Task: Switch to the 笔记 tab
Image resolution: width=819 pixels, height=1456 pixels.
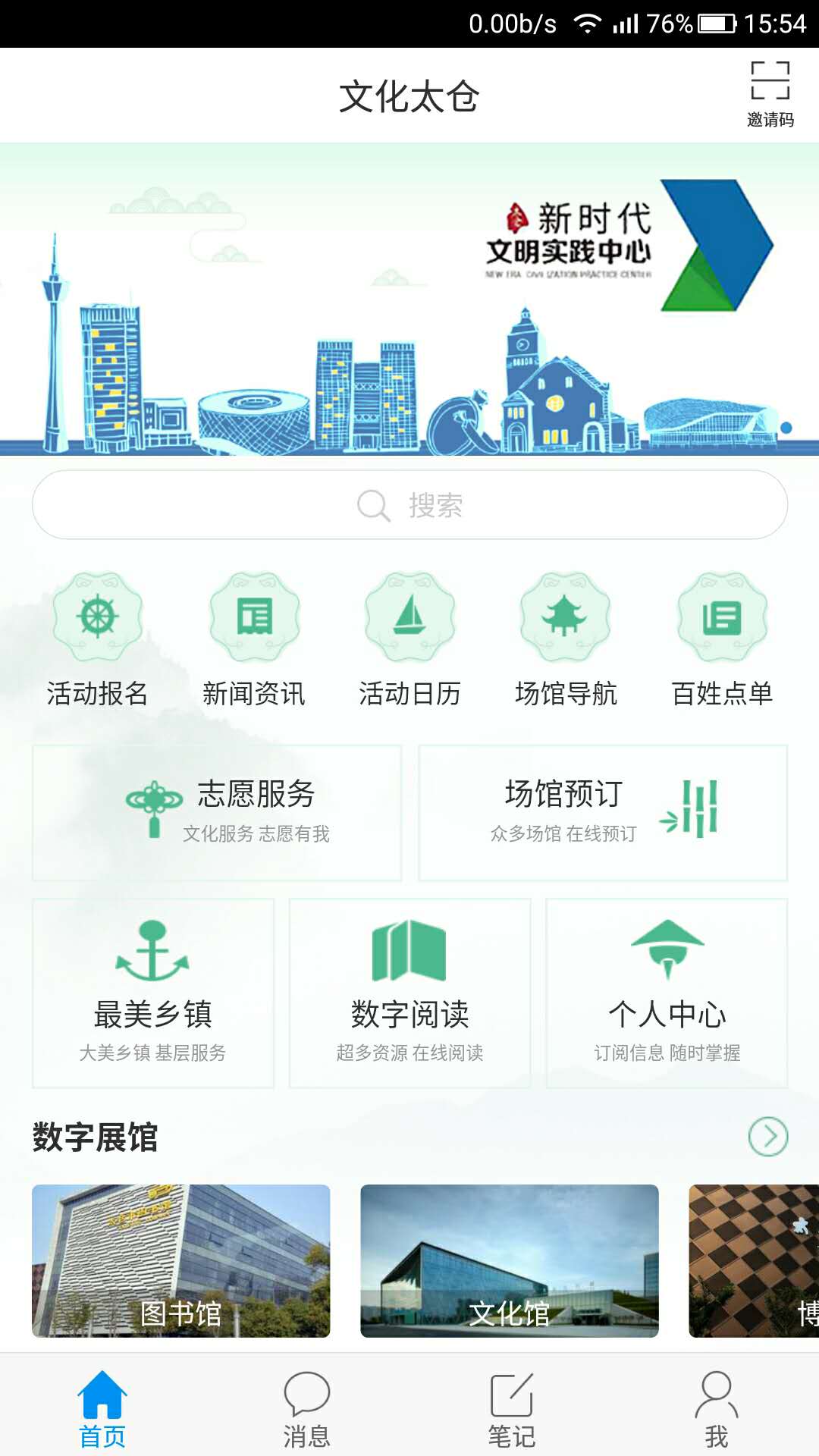Action: pyautogui.click(x=512, y=1409)
